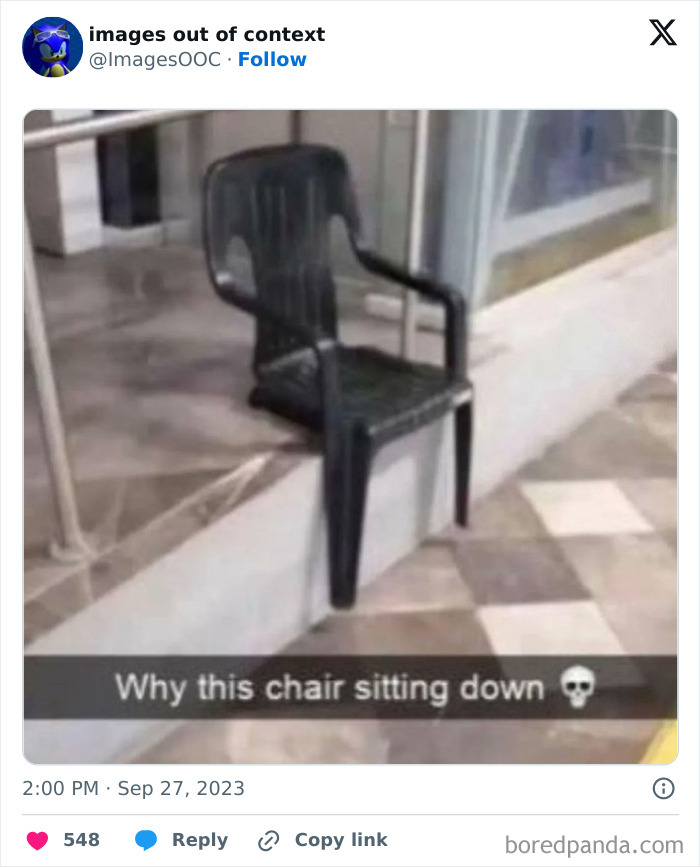
Task: Reply to this tweet
Action: tap(182, 840)
